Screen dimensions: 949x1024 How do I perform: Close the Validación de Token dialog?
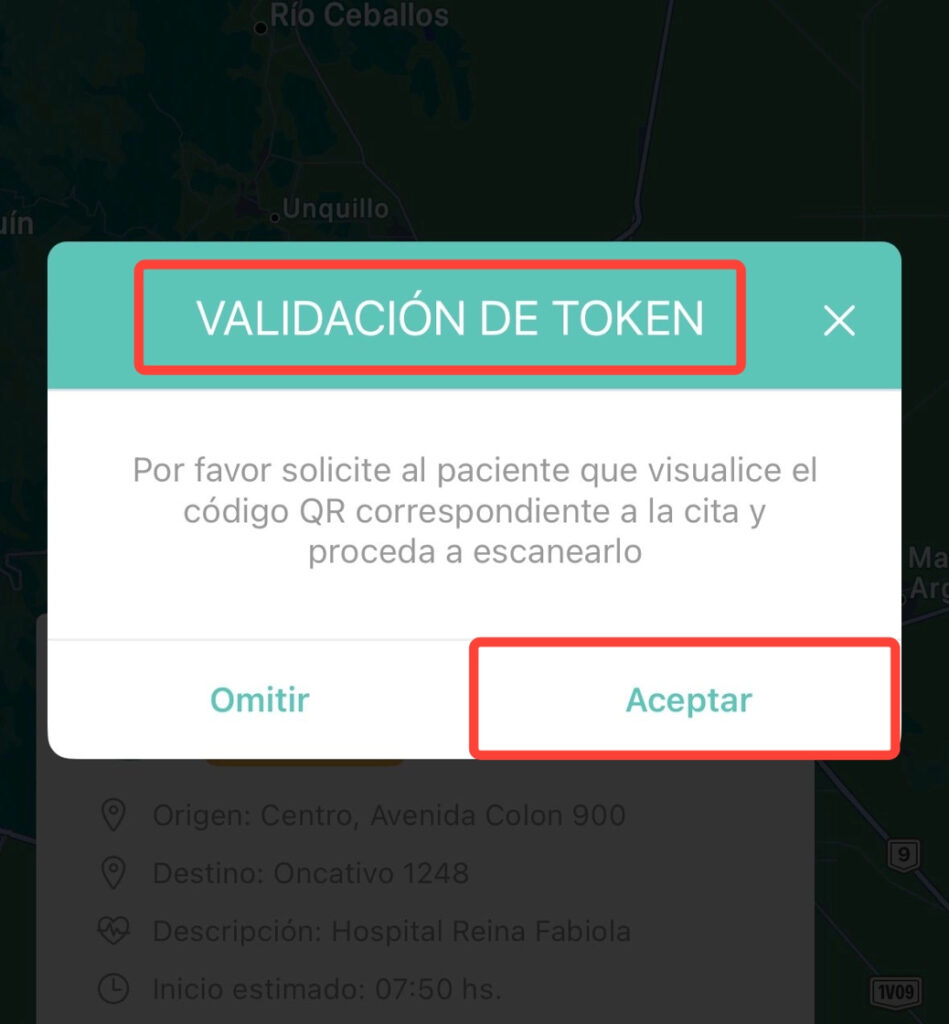(838, 320)
